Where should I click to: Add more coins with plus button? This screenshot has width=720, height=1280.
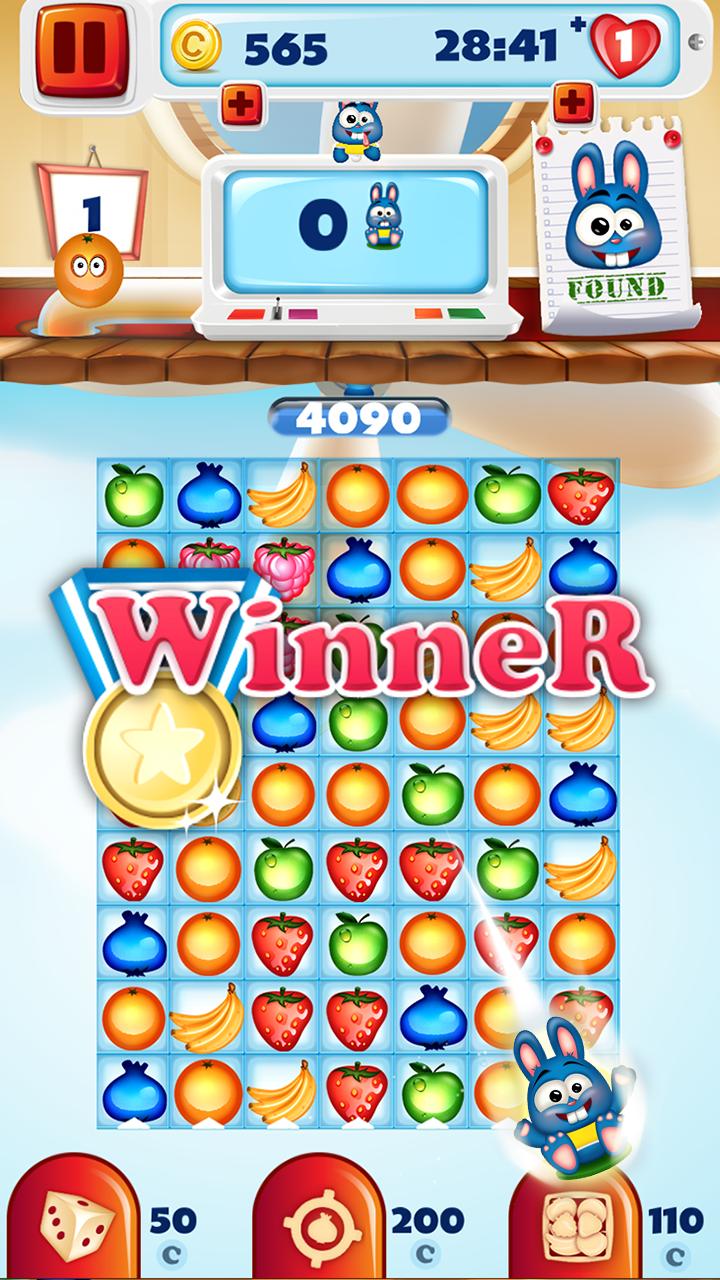238,100
